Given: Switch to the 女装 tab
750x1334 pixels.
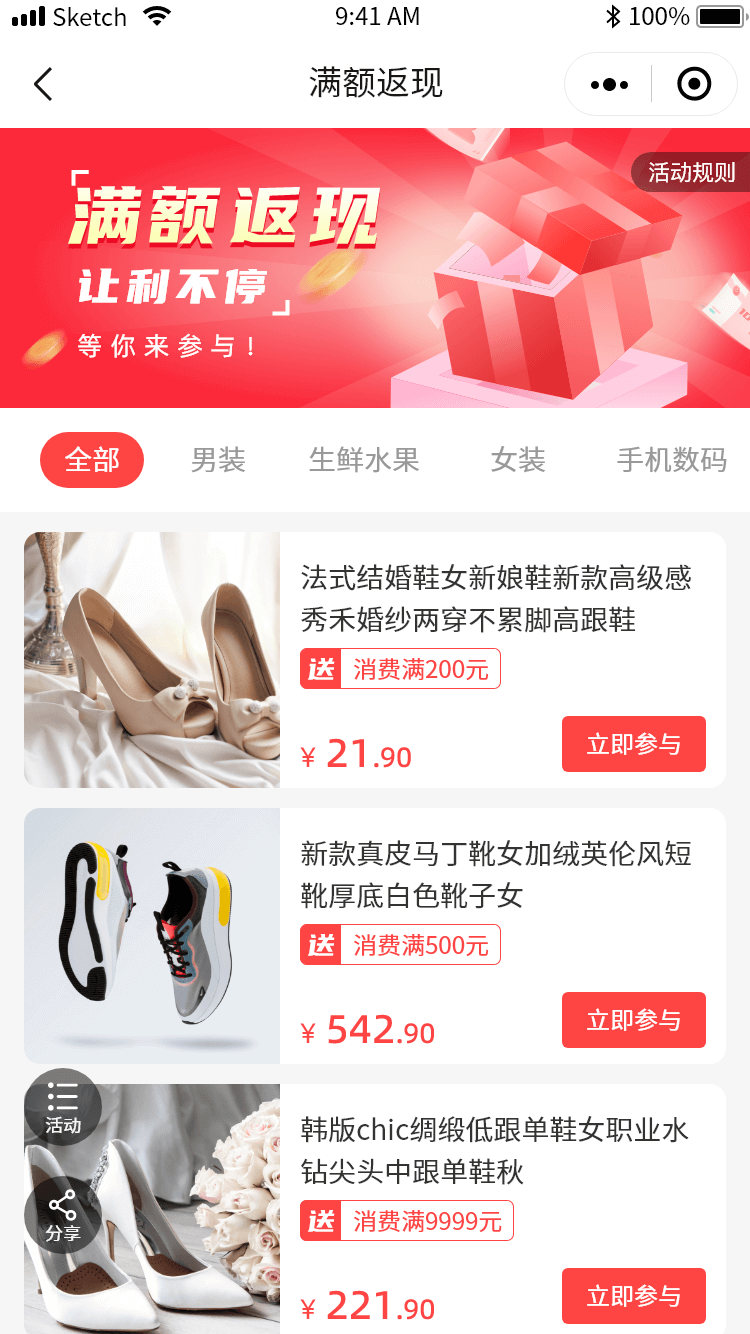Looking at the screenshot, I should 518,460.
